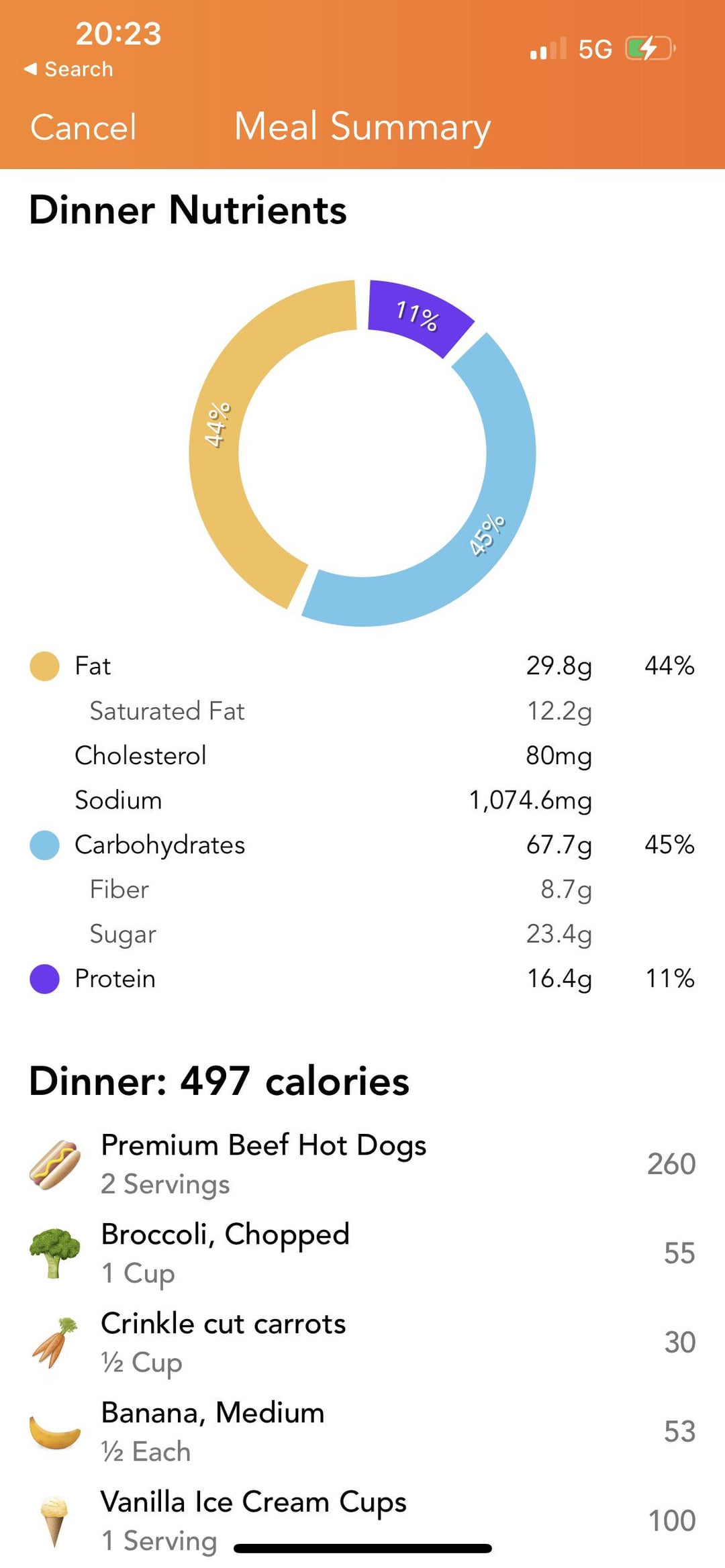Select the Crinkle cut carrots item
This screenshot has width=725, height=1568.
(x=362, y=1343)
